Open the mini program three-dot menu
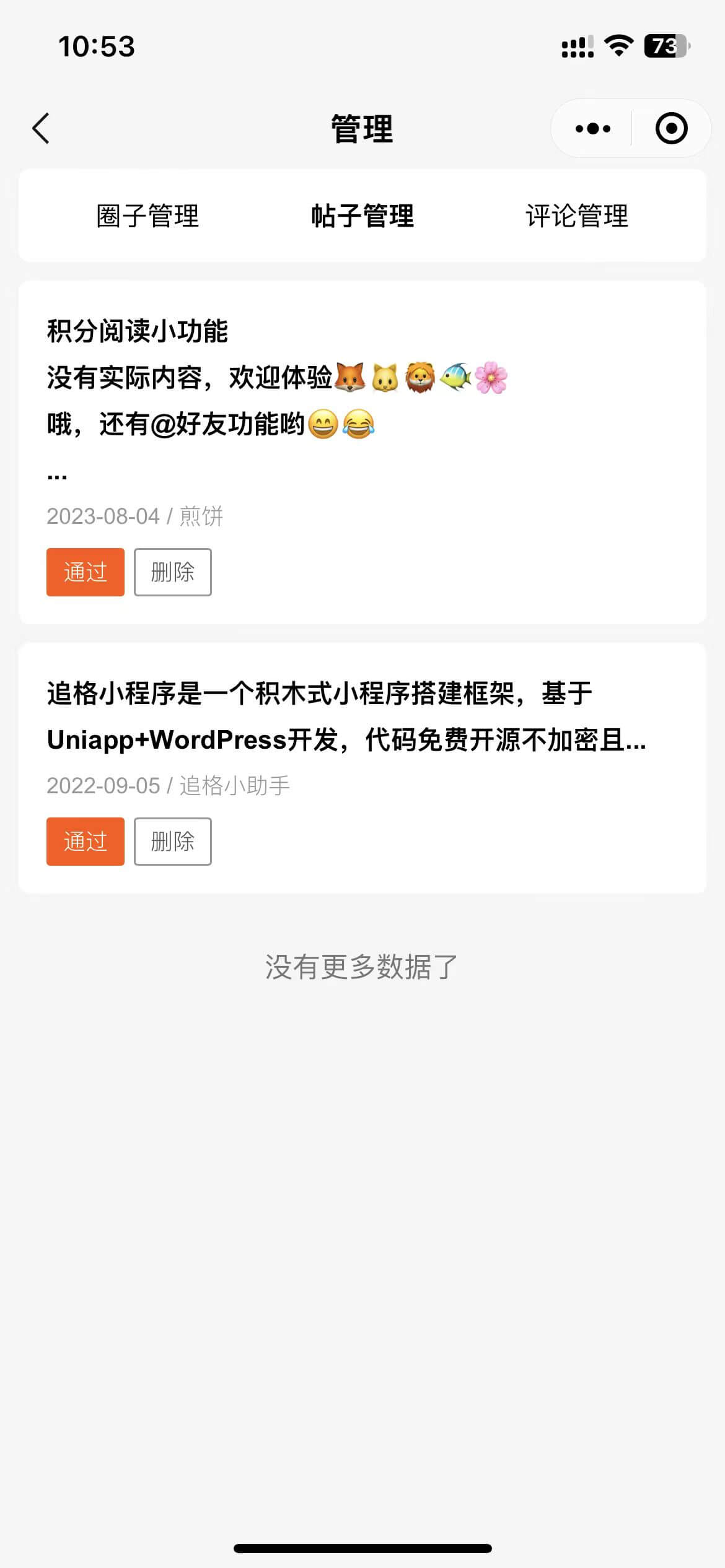This screenshot has width=725, height=1568. click(x=592, y=129)
